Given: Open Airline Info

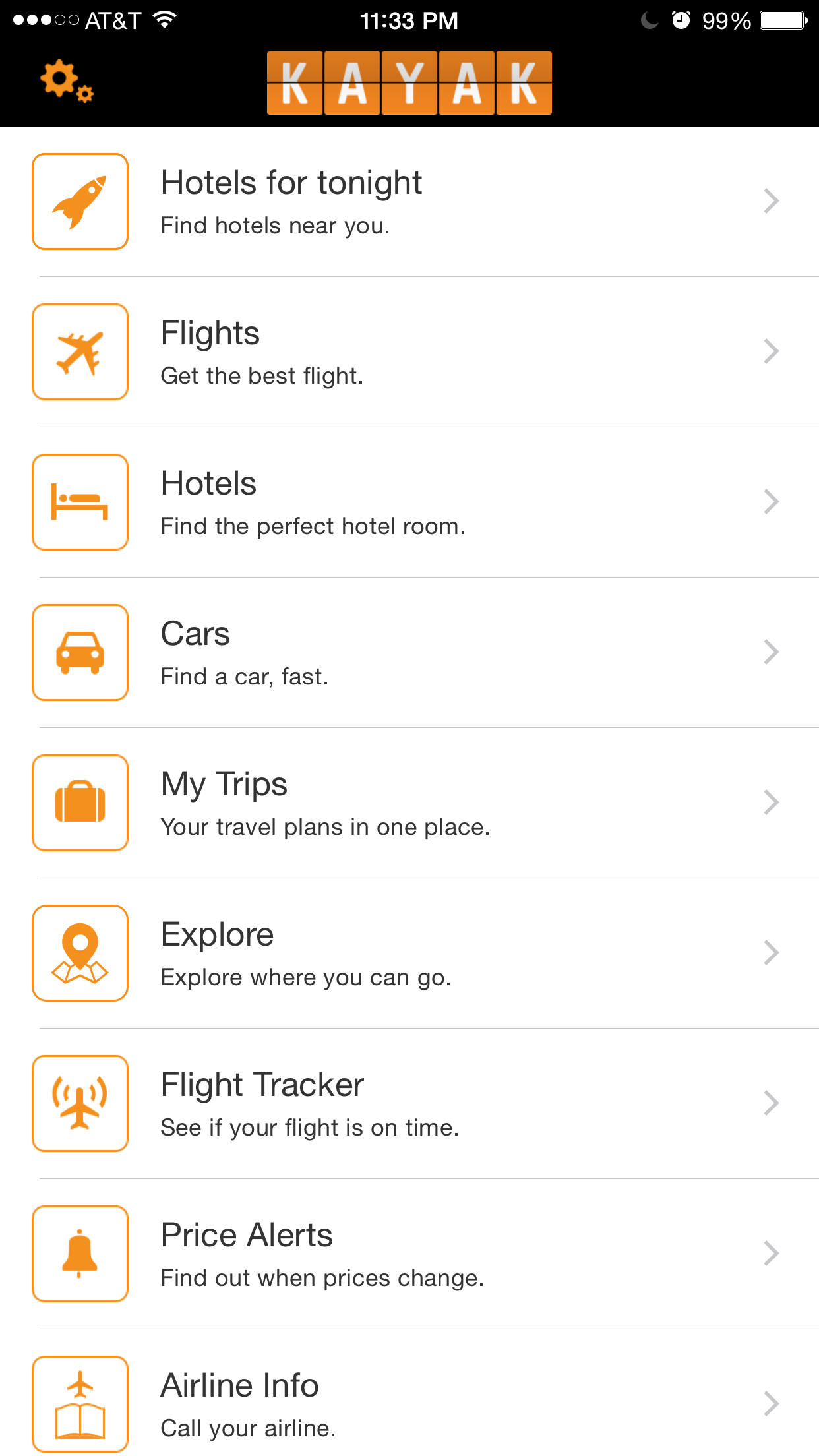Looking at the screenshot, I should pyautogui.click(x=409, y=1405).
